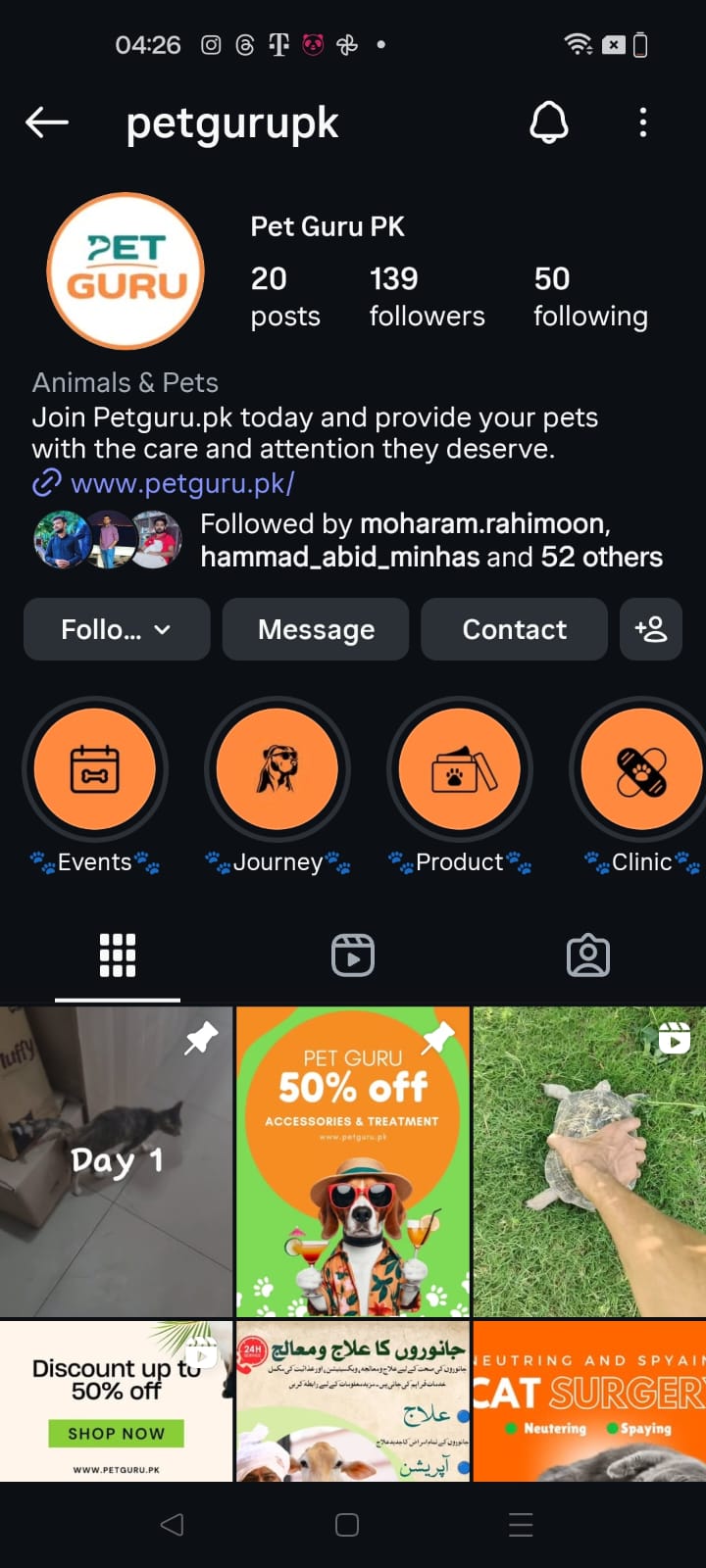Screen dimensions: 706x1568
Task: View the 139 followers list
Action: pos(427,296)
